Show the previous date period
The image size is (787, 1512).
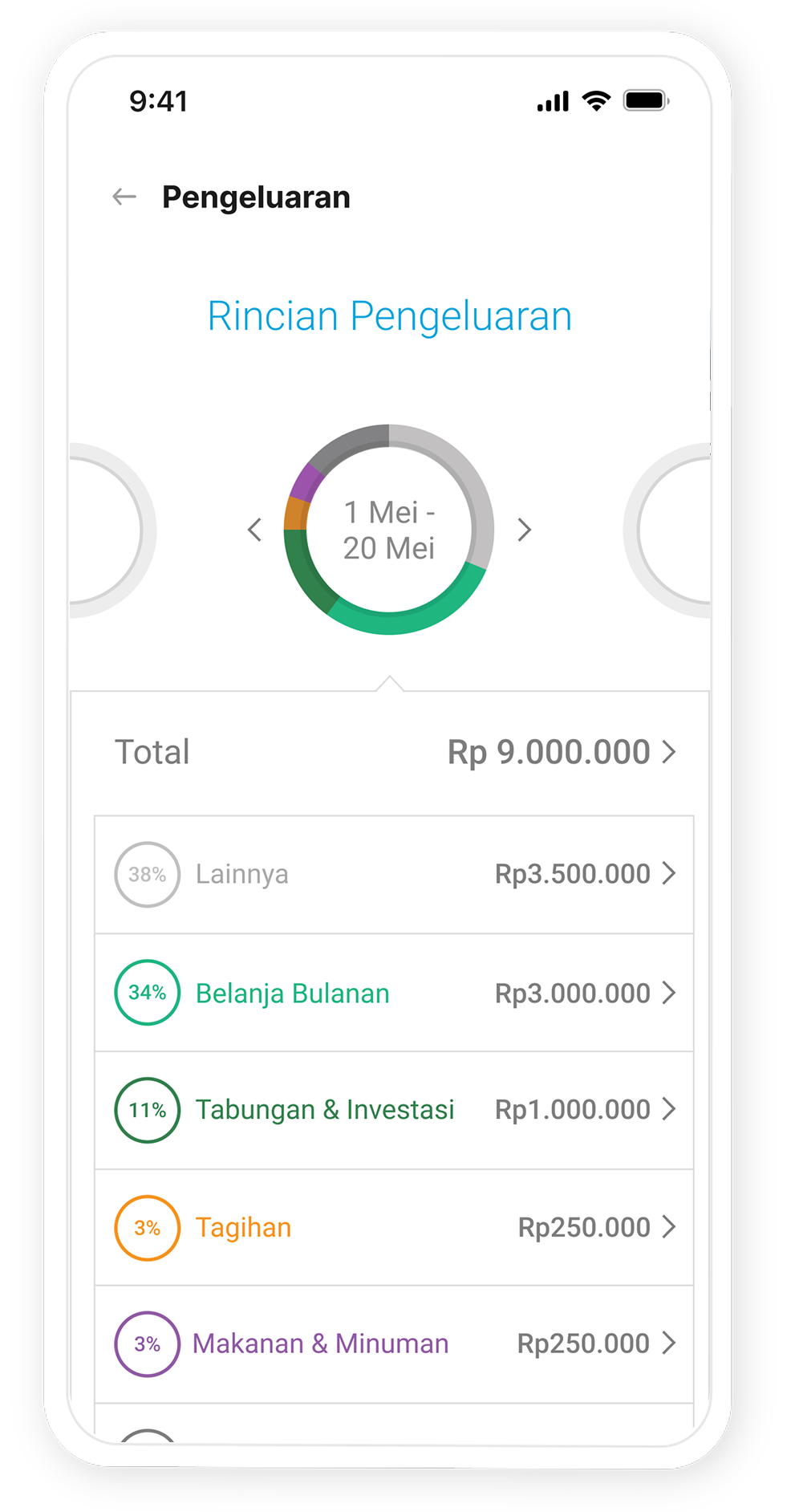coord(255,530)
